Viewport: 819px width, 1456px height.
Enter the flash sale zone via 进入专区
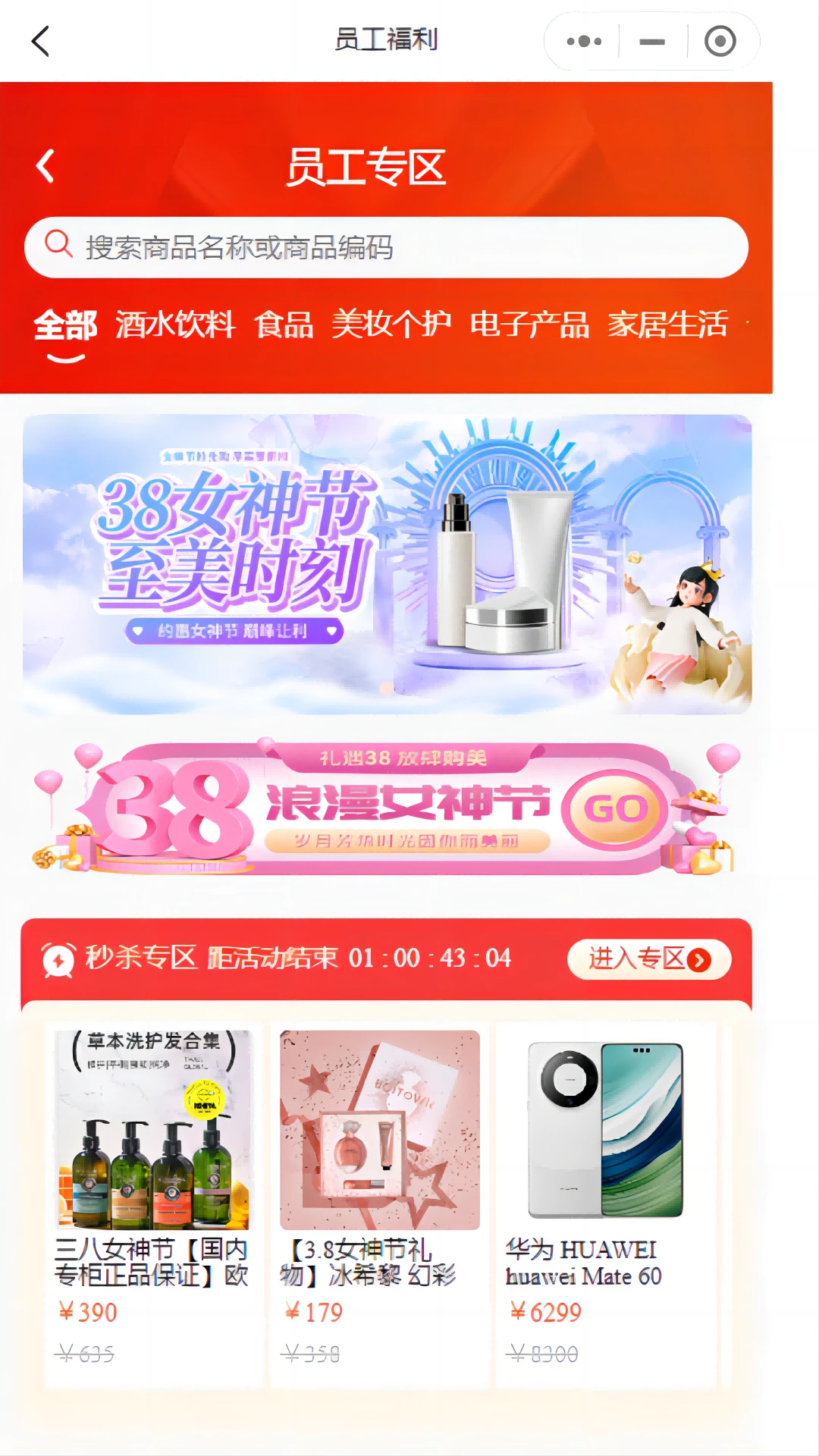648,959
